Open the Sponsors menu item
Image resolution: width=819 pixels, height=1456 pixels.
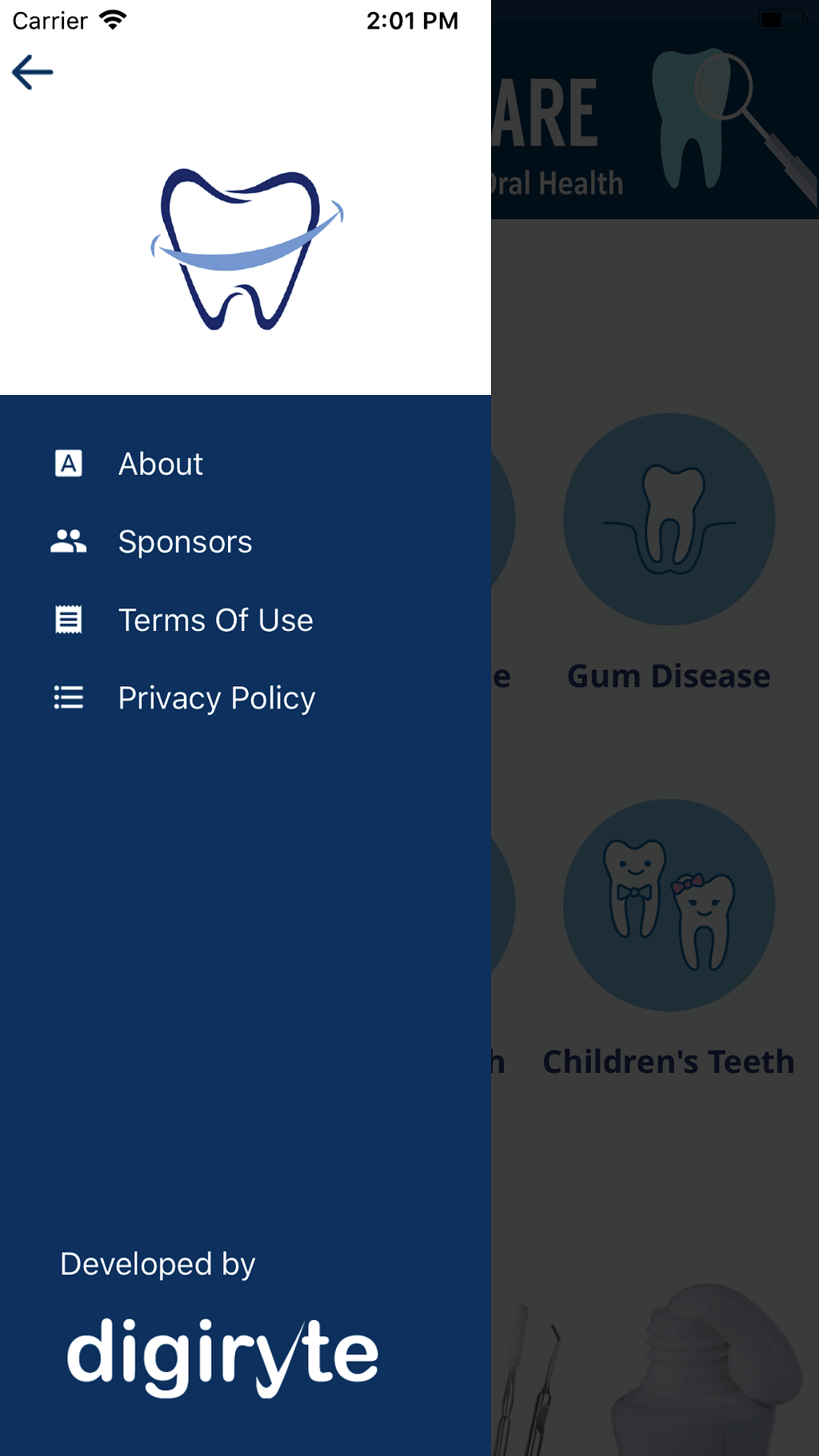point(185,542)
